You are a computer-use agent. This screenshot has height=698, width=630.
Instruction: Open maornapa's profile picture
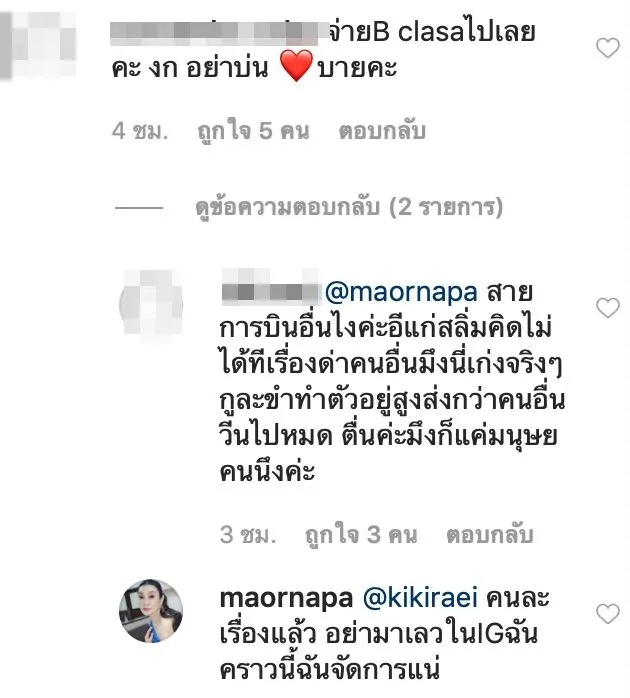coord(150,612)
